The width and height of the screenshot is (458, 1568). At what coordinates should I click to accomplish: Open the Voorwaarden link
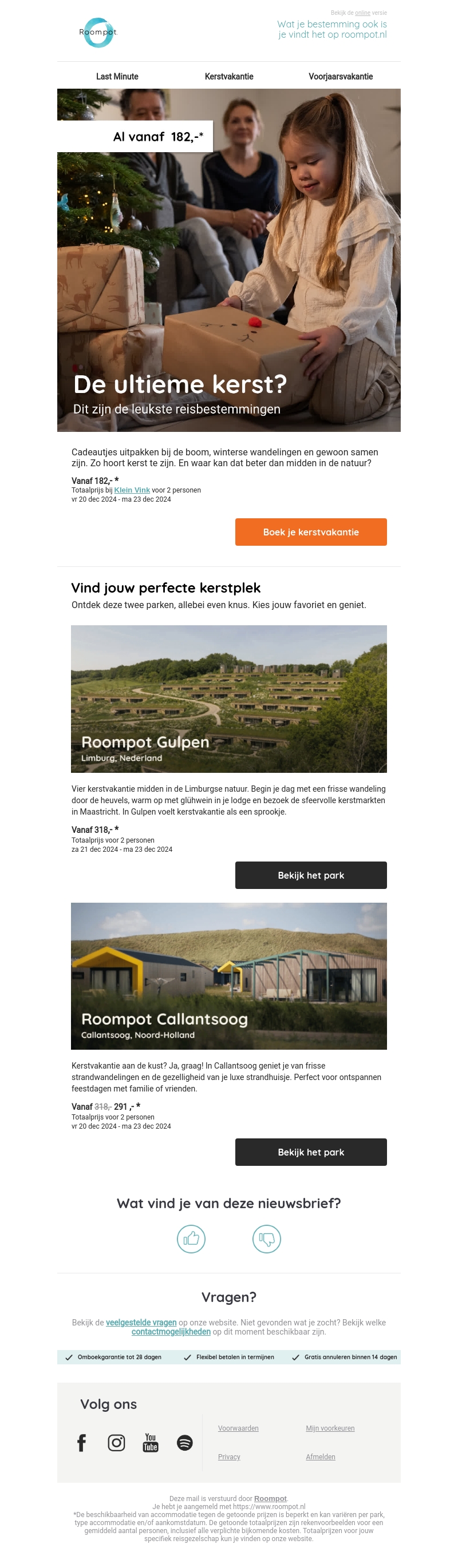point(238,1428)
